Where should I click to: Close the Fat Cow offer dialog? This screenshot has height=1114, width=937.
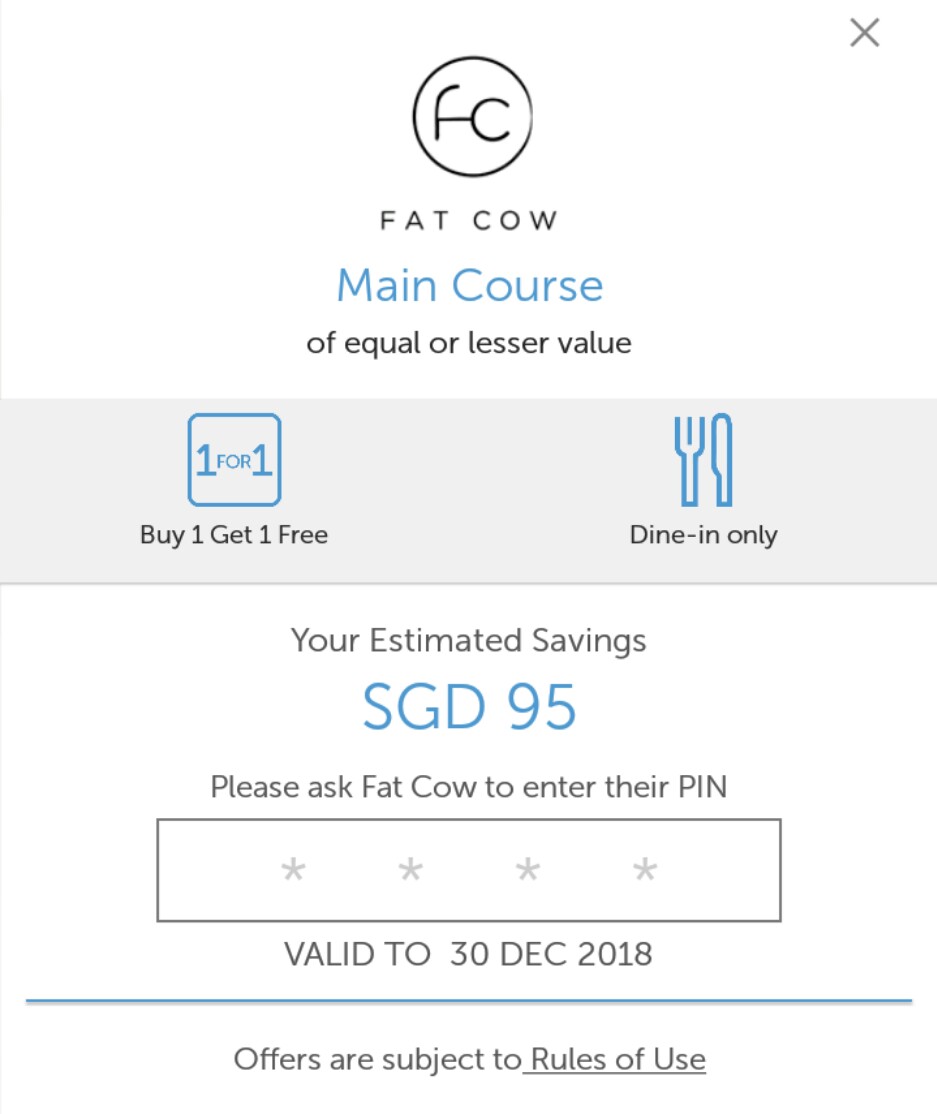pyautogui.click(x=864, y=33)
